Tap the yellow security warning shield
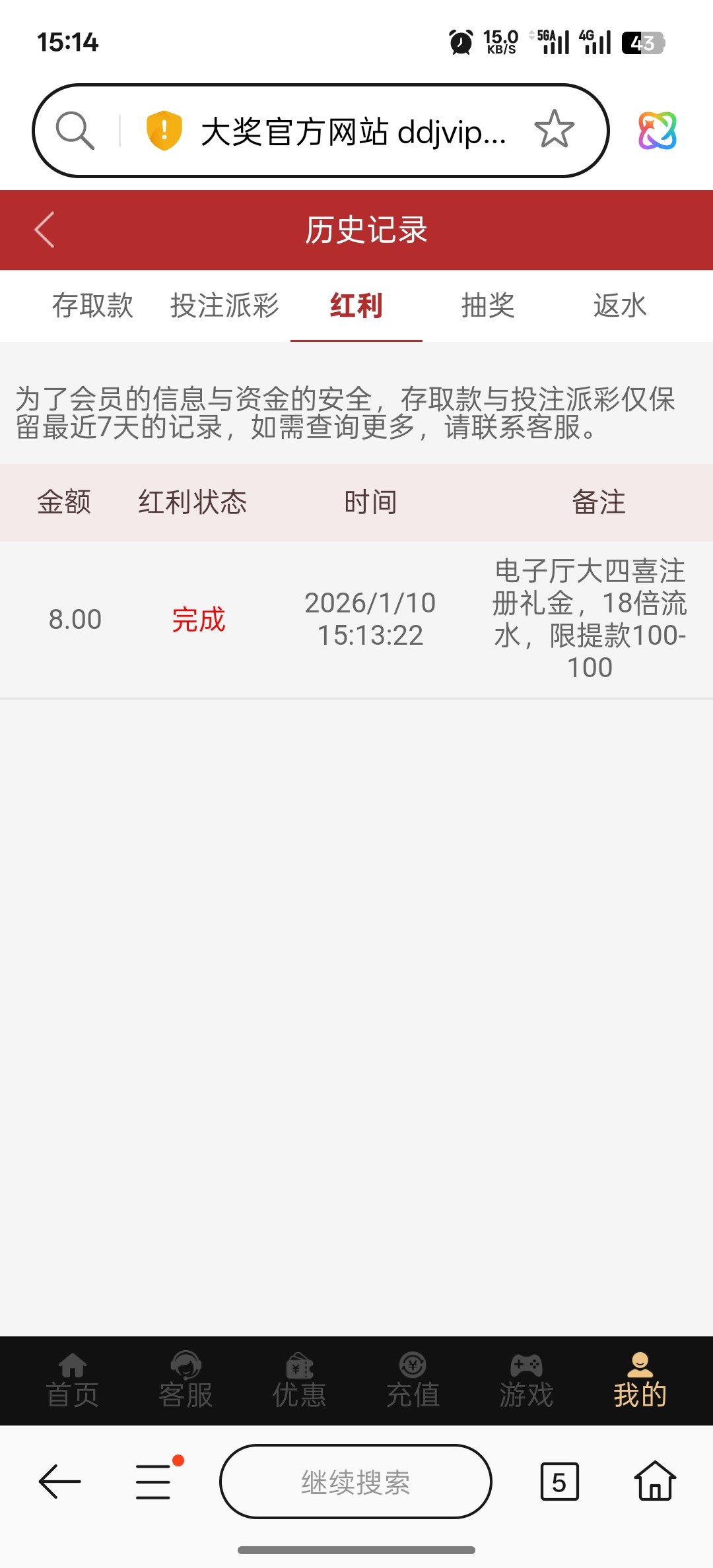 (164, 130)
